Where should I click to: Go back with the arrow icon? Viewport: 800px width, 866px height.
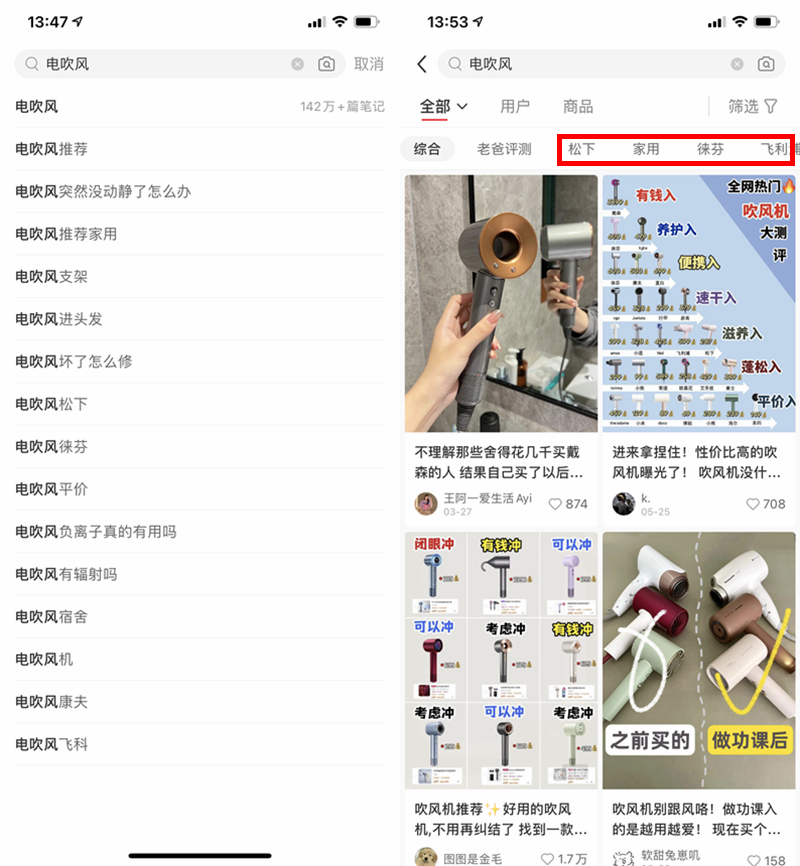click(x=422, y=64)
